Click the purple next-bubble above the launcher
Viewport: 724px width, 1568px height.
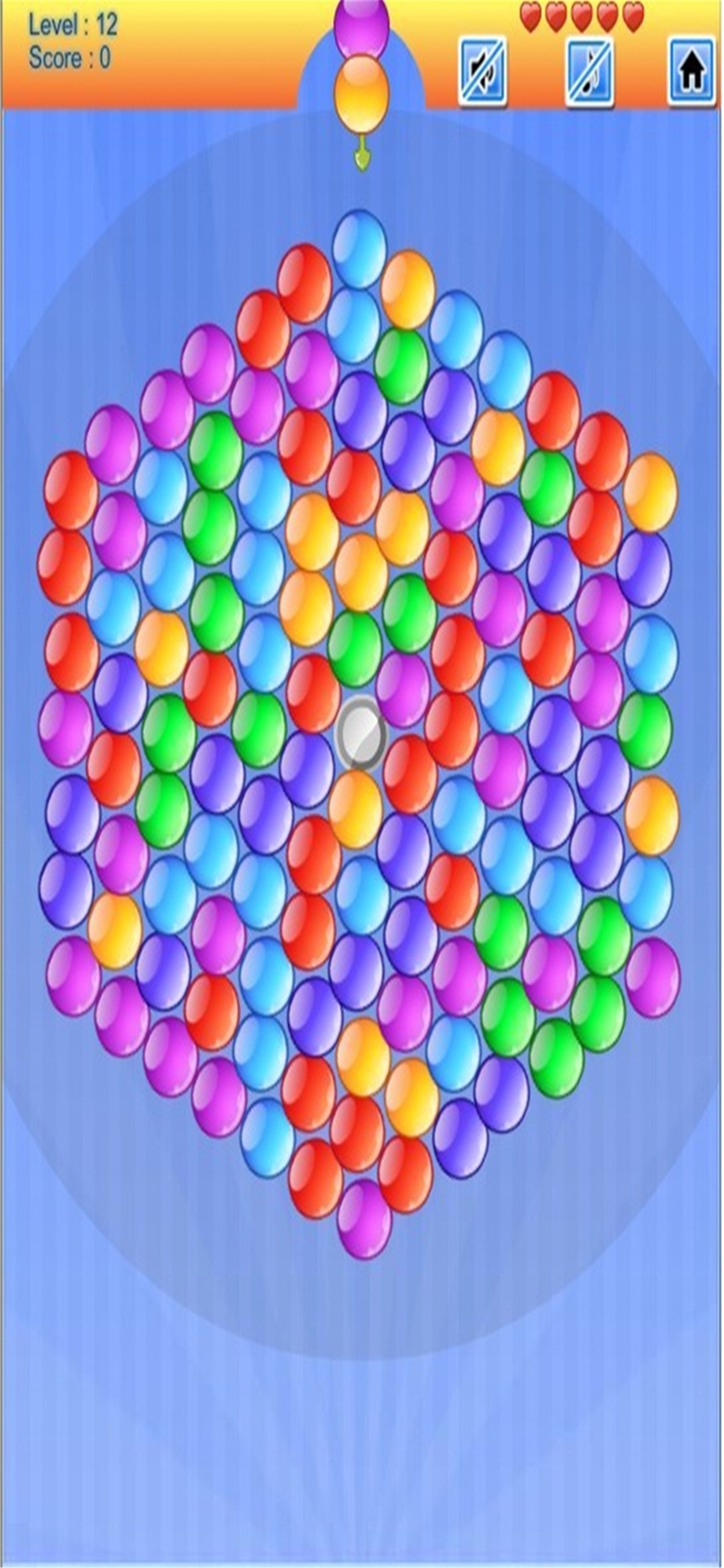click(x=361, y=24)
